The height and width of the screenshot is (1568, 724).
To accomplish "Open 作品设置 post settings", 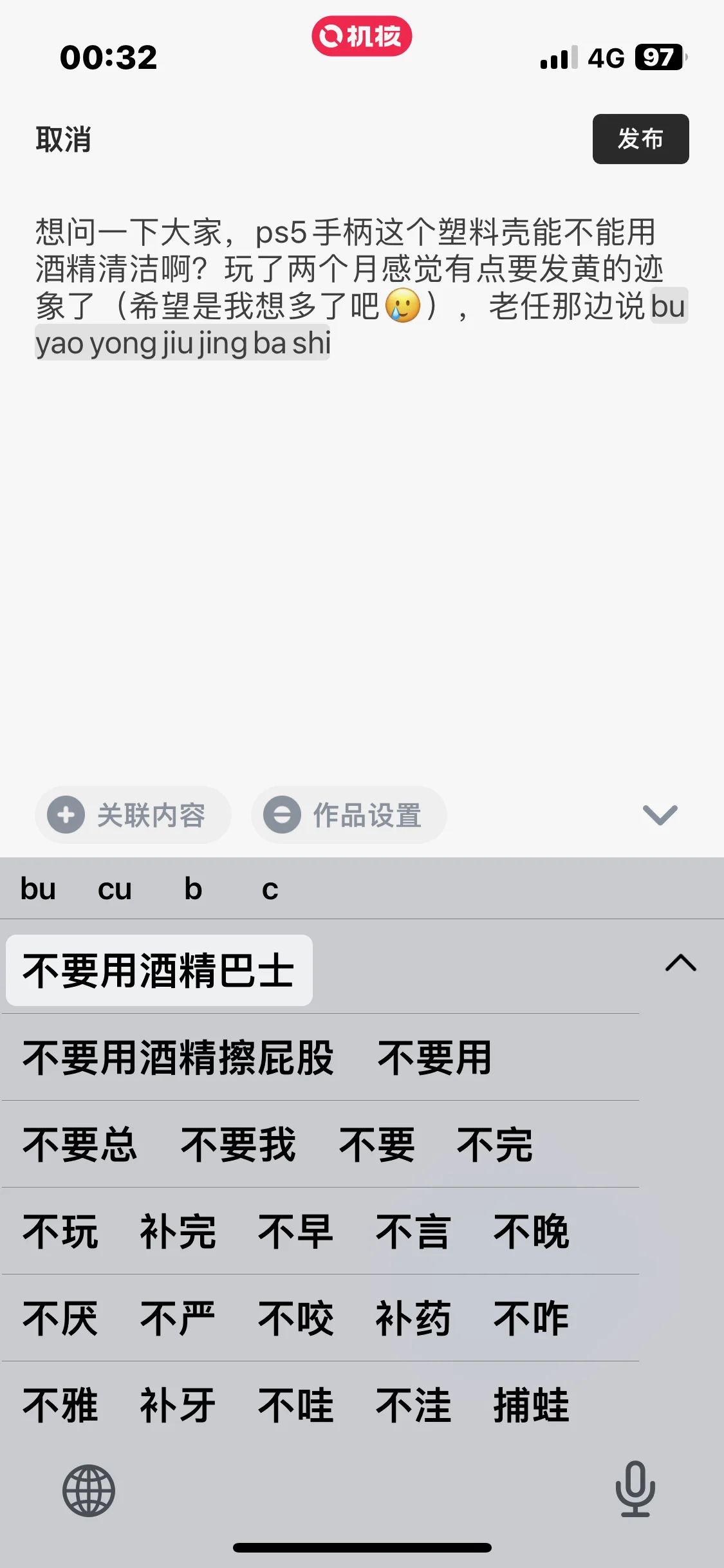I will tap(349, 815).
